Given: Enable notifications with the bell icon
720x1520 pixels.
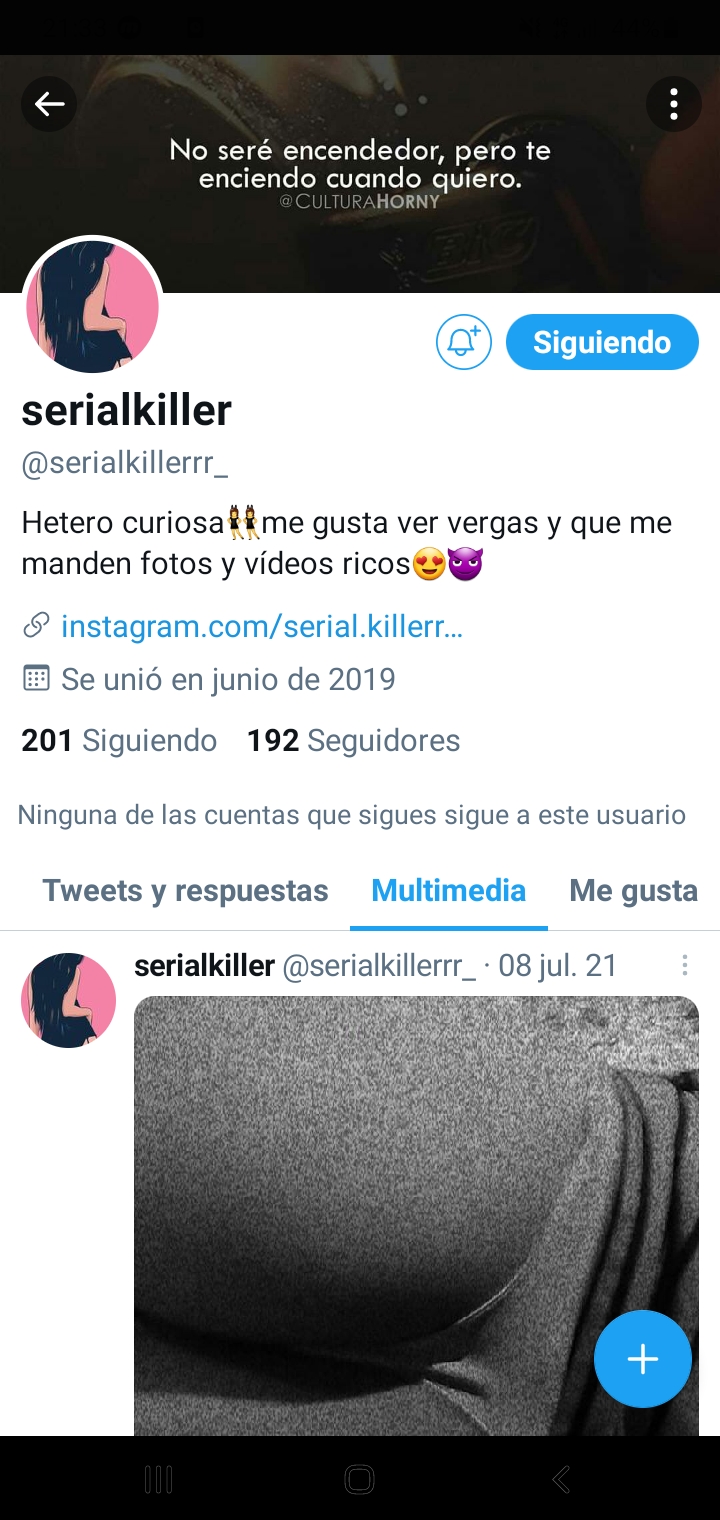Looking at the screenshot, I should 464,342.
